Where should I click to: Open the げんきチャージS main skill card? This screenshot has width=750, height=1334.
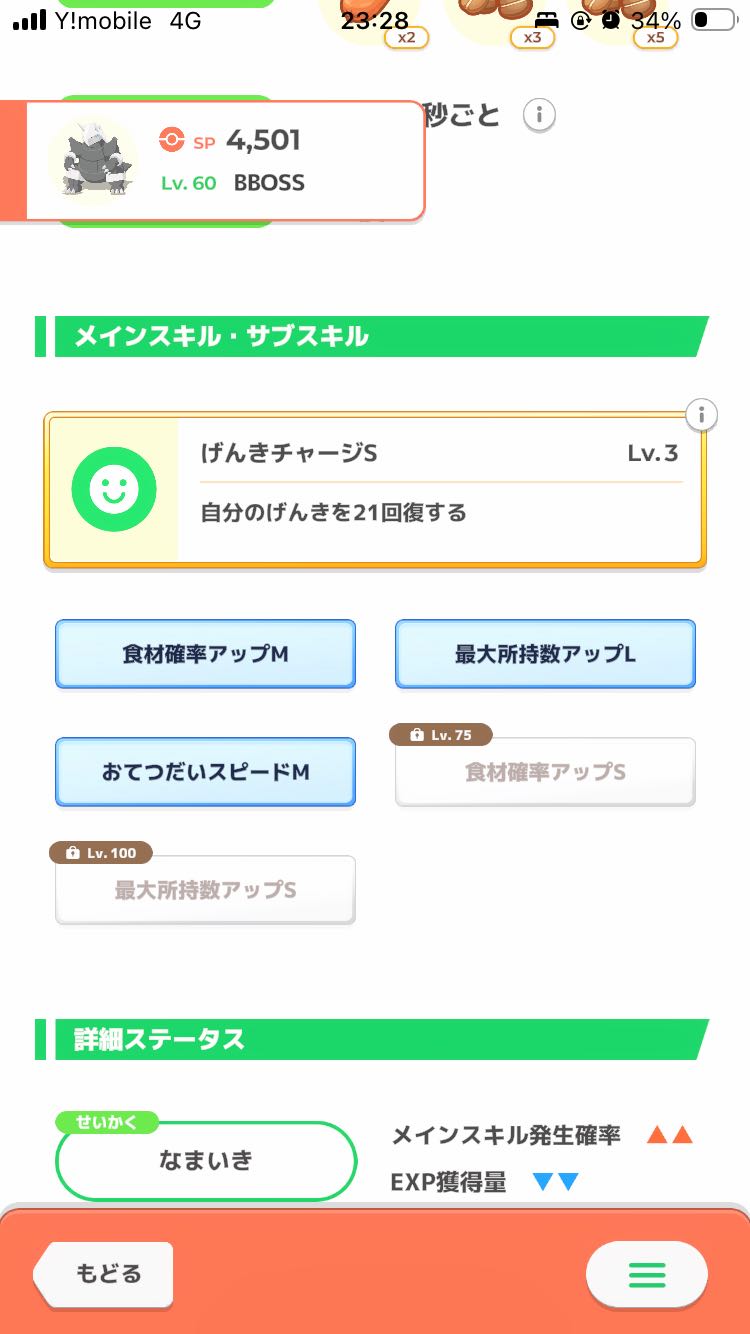click(375, 491)
